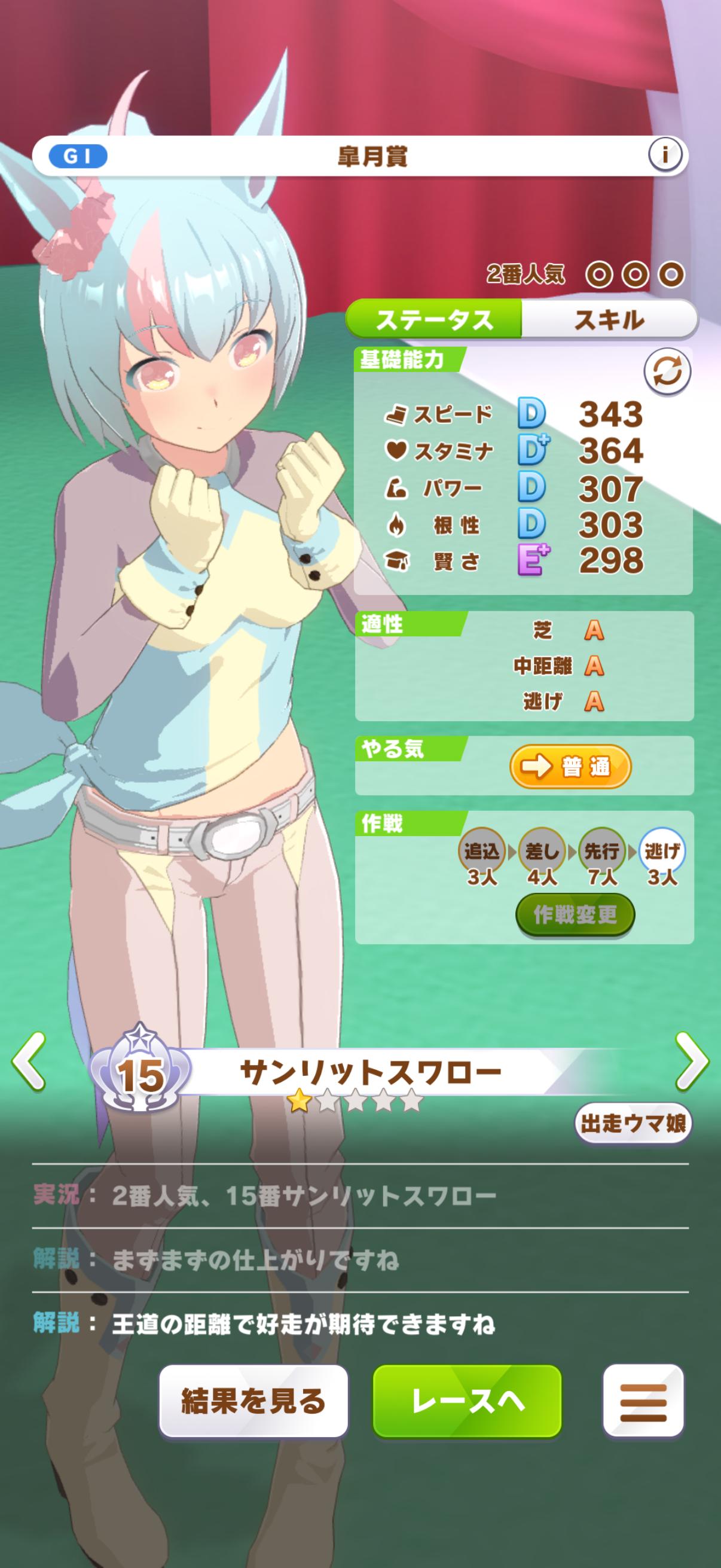Go to the previous runner with left arrow
The image size is (721, 1568).
pos(29,1060)
